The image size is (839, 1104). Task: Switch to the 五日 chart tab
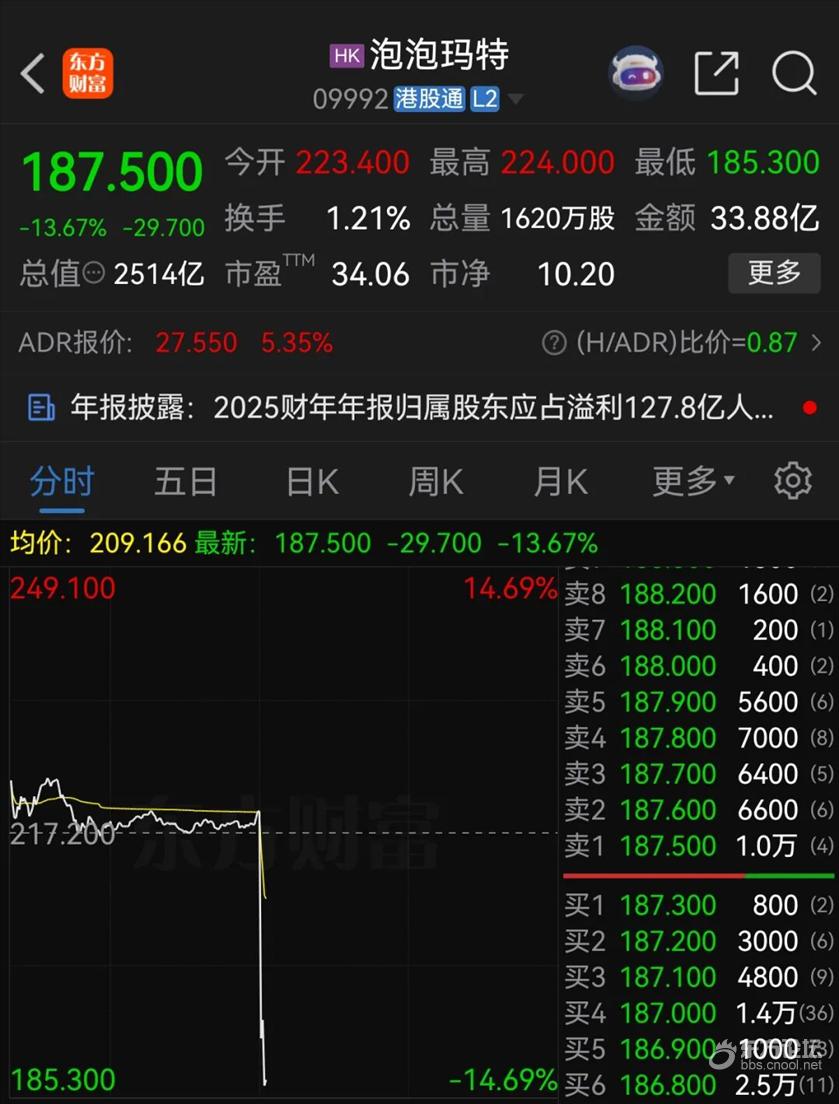[x=186, y=482]
